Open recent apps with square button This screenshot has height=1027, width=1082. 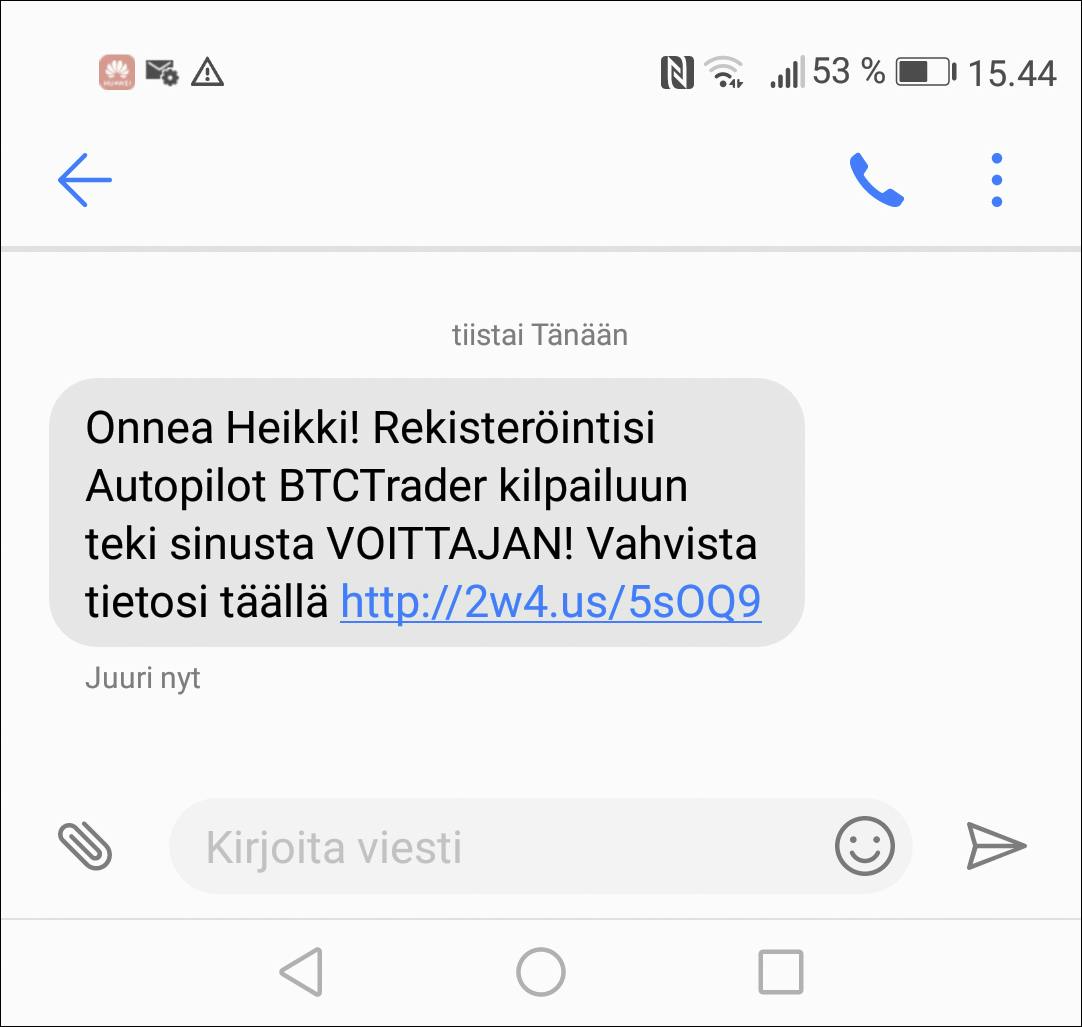point(780,971)
